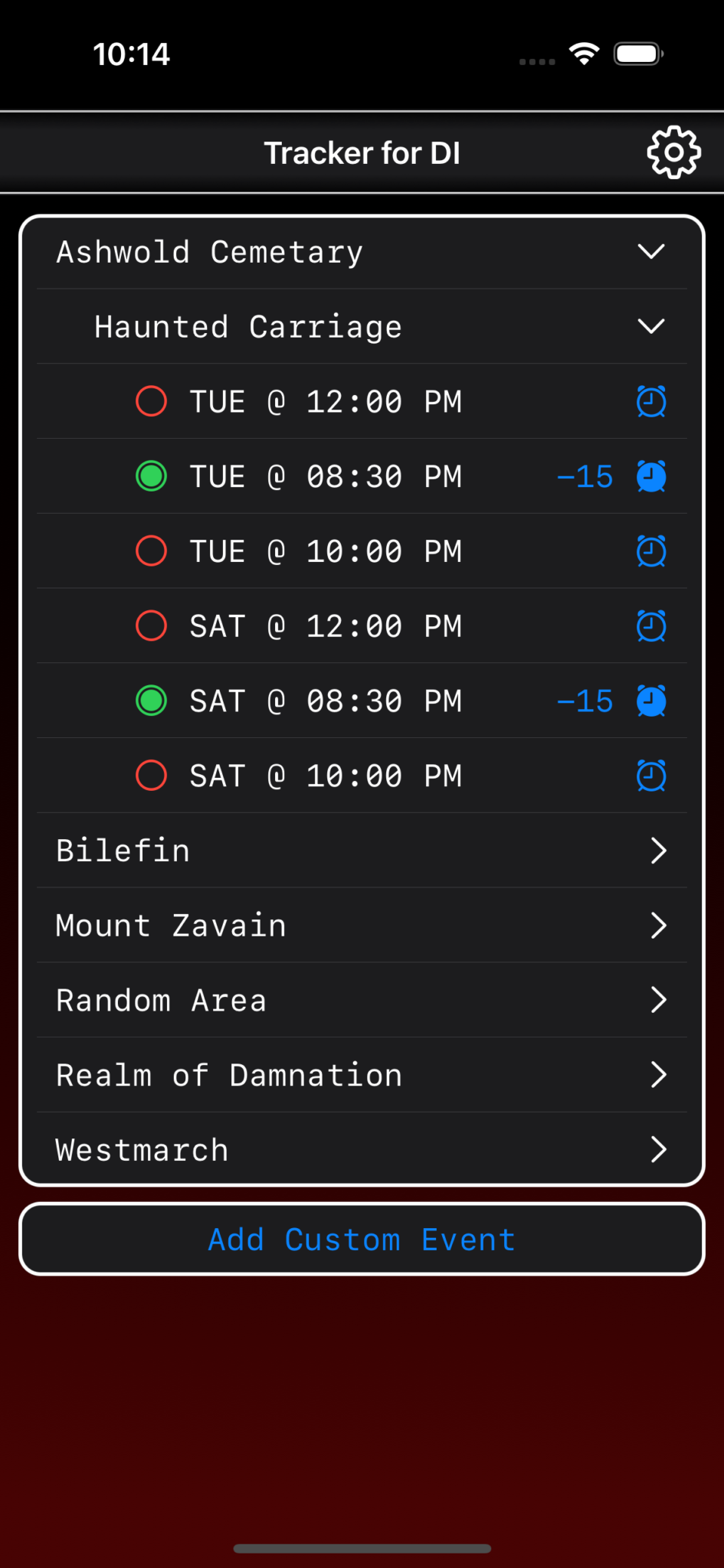Collapse the Haunted Carriage group

650,327
